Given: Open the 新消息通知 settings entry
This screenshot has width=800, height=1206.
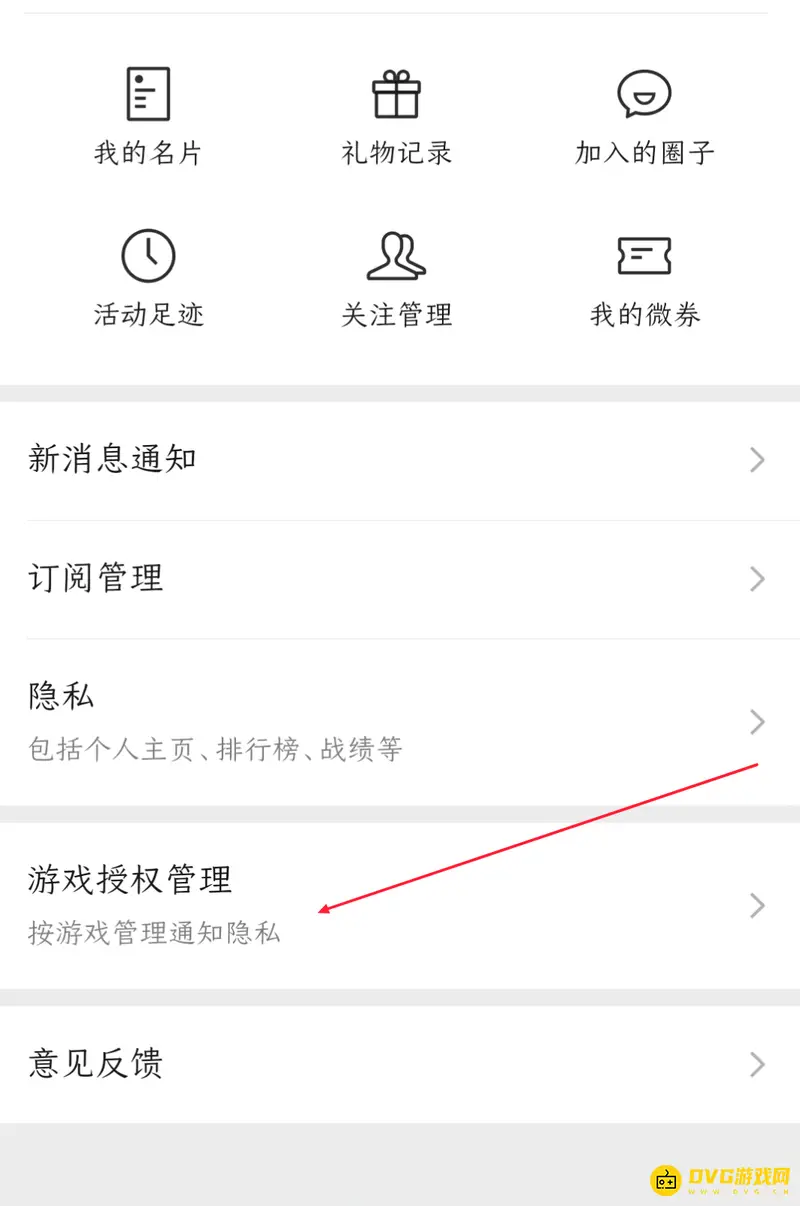Looking at the screenshot, I should click(111, 459).
